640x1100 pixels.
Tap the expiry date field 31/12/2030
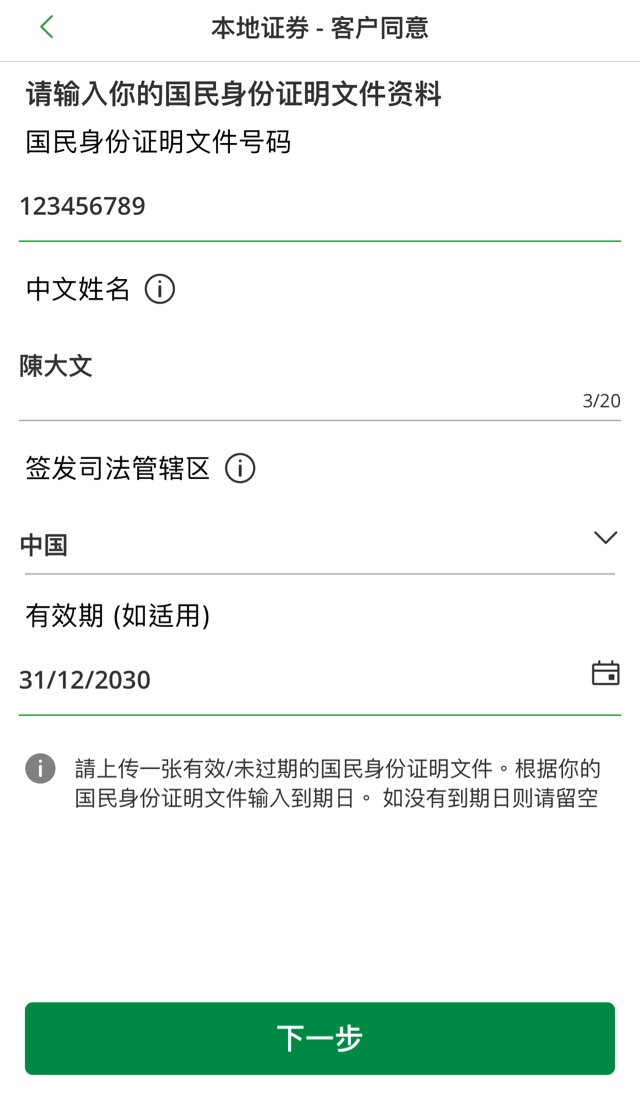(x=320, y=679)
